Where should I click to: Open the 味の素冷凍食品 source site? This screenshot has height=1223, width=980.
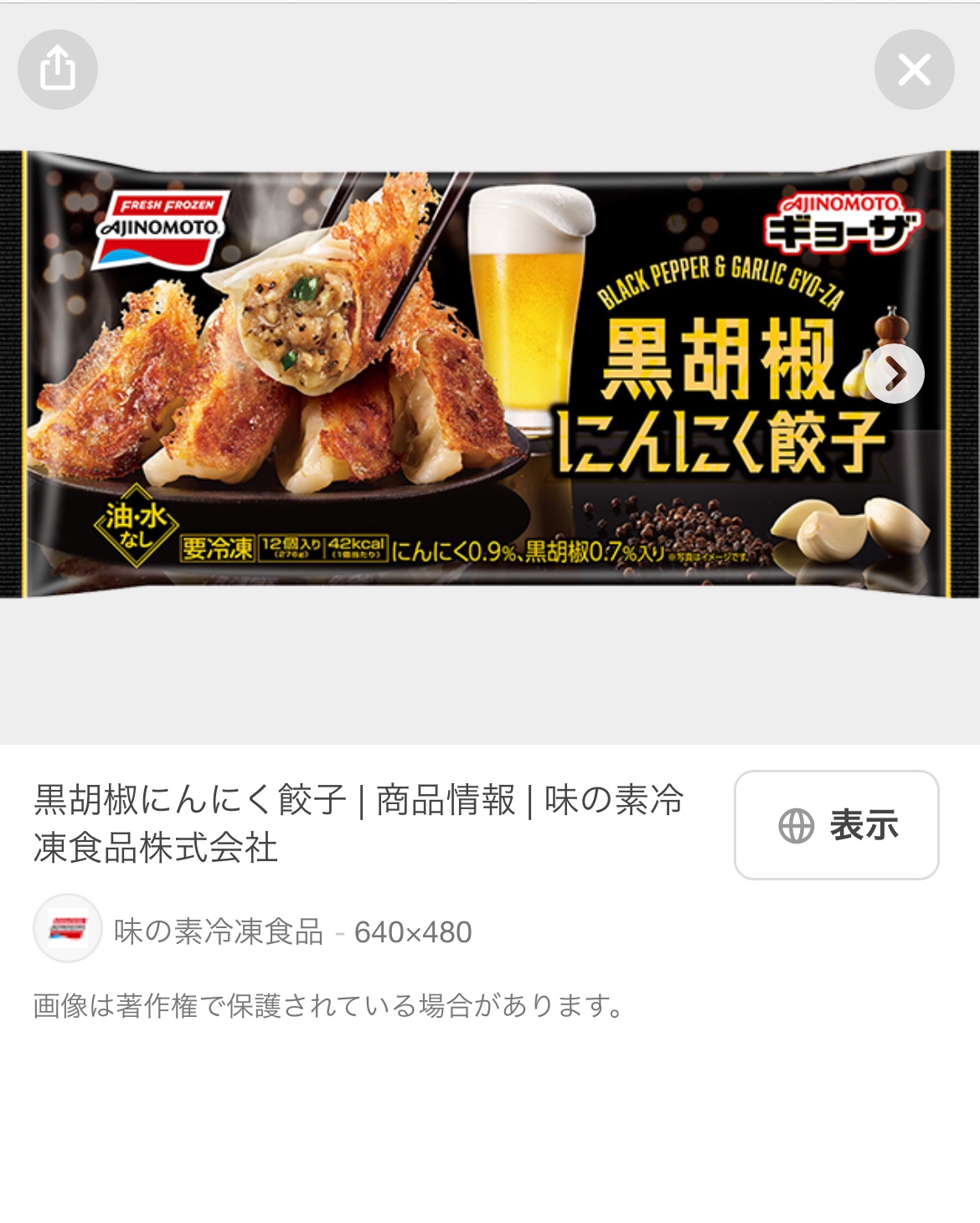(x=218, y=931)
